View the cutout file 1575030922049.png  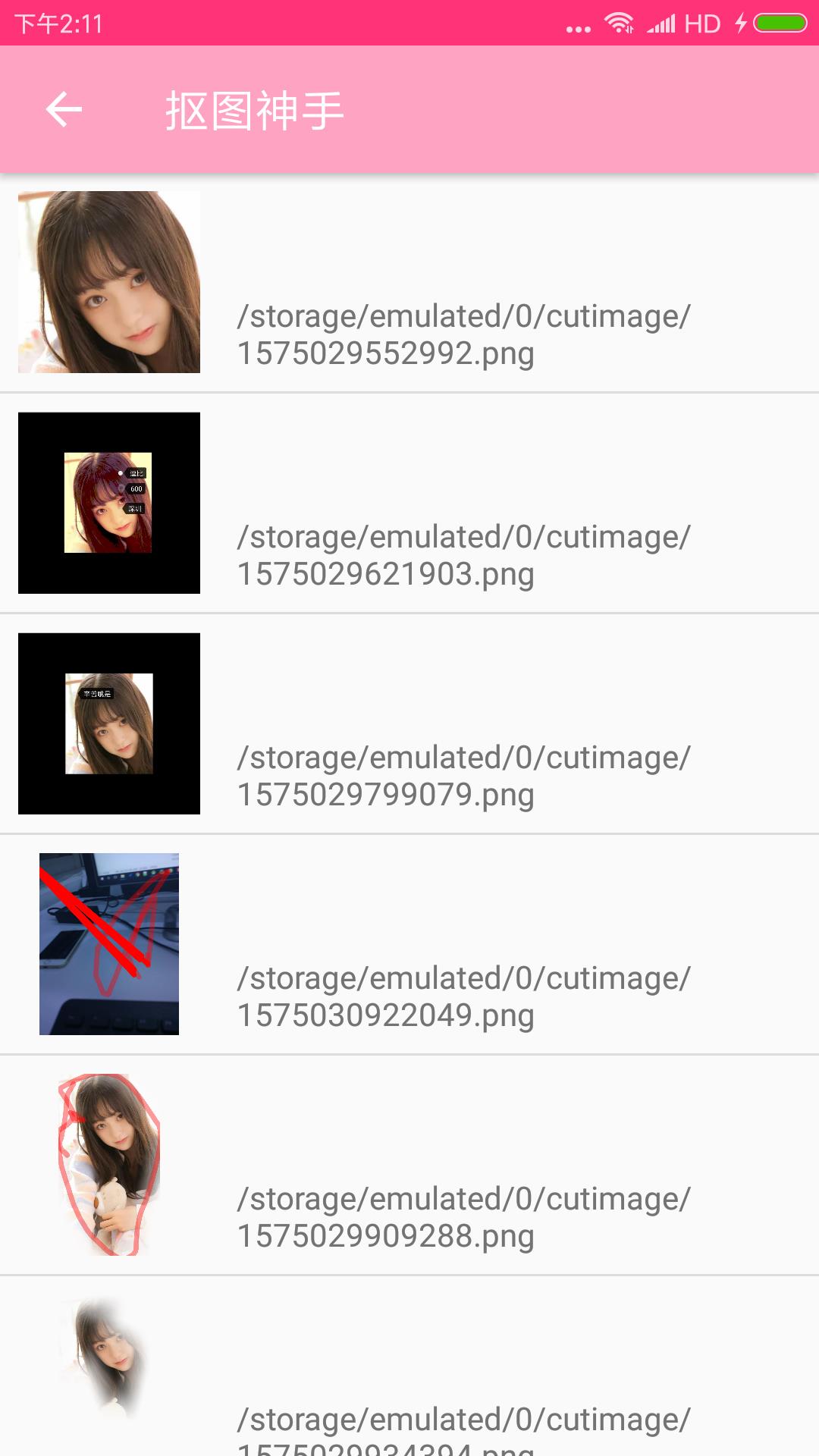click(409, 945)
